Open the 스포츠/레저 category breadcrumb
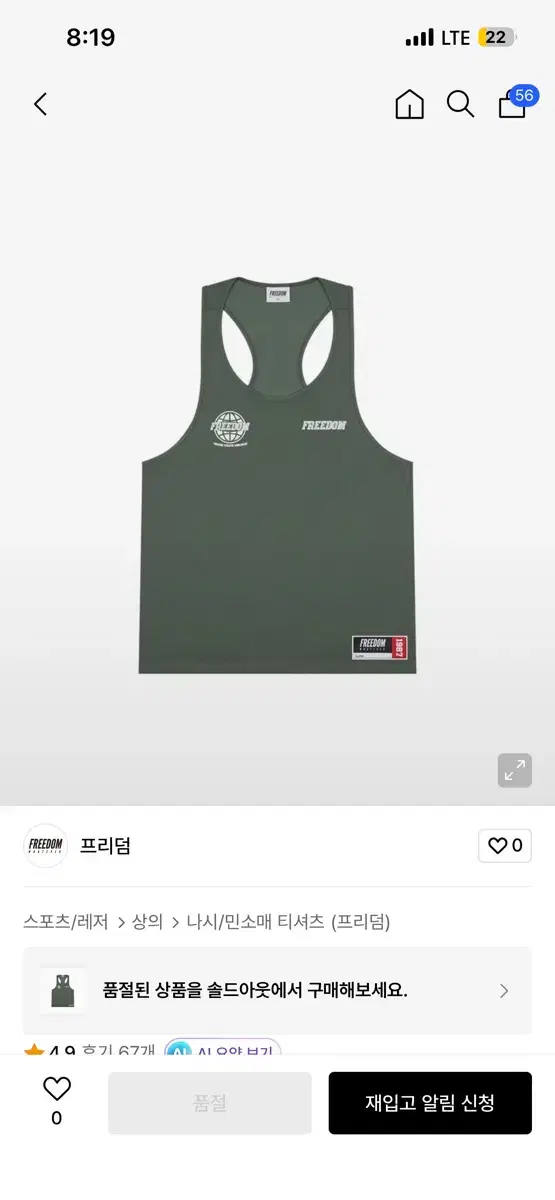The height and width of the screenshot is (1200, 555). (66, 921)
